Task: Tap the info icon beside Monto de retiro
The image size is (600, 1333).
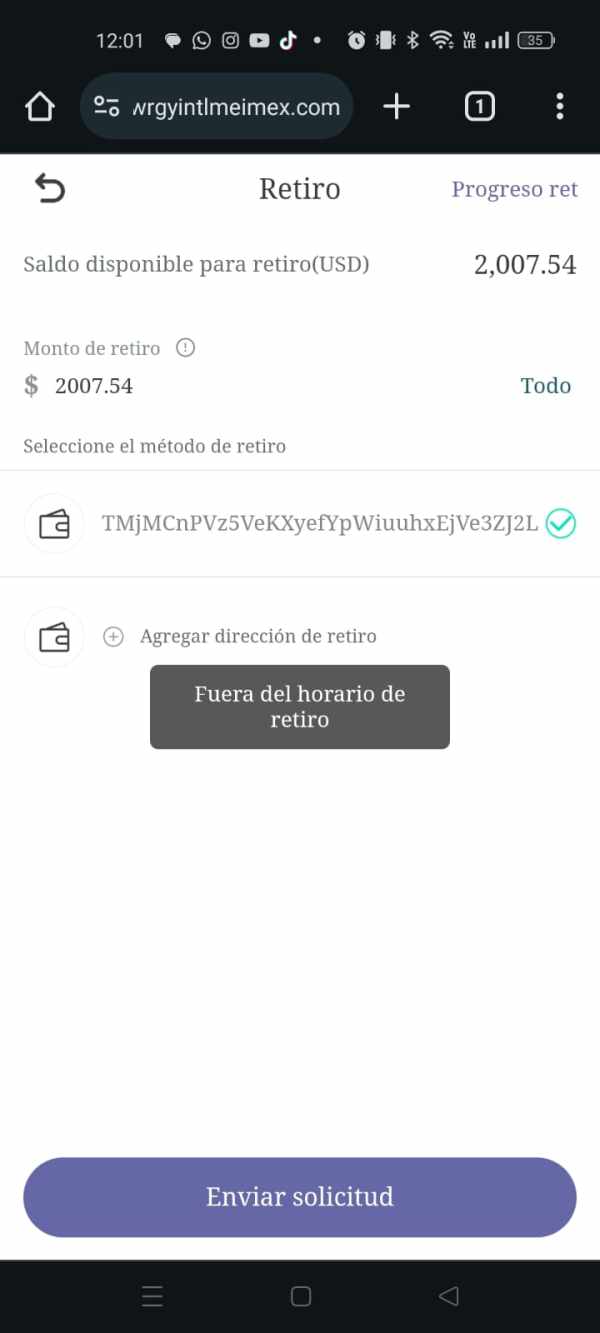Action: pos(185,348)
